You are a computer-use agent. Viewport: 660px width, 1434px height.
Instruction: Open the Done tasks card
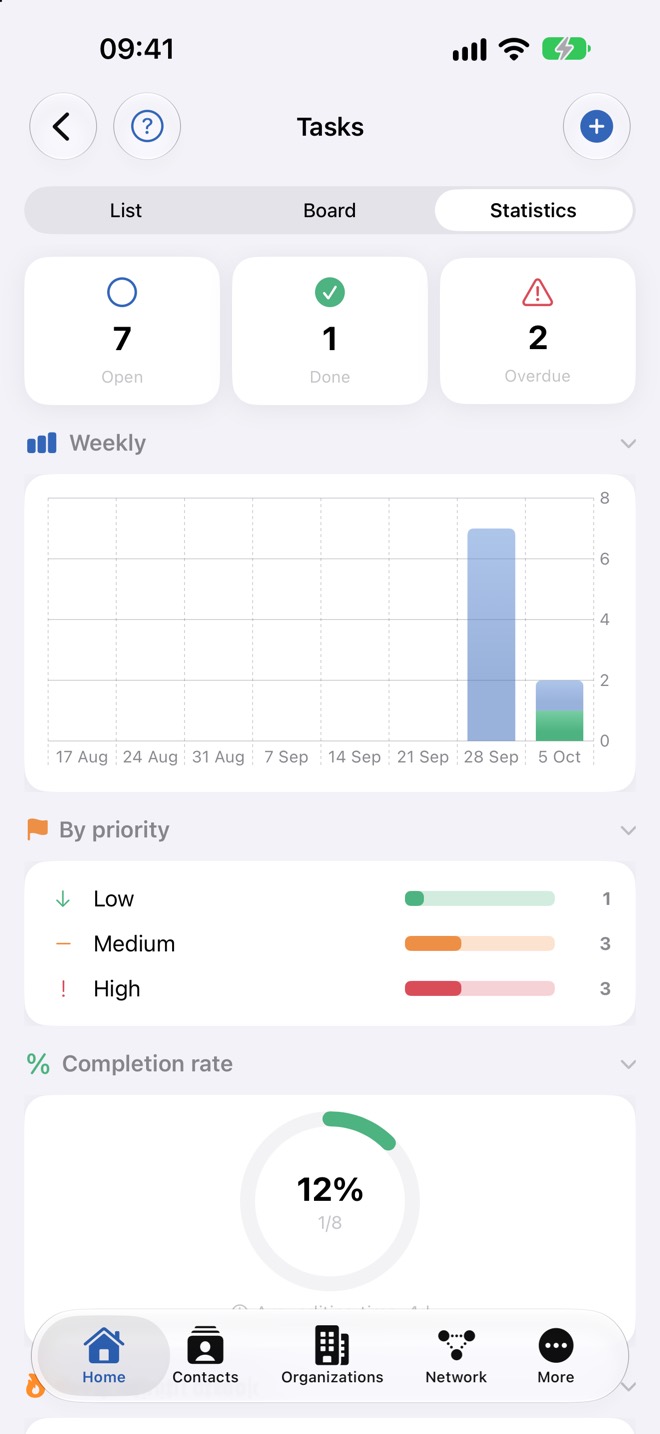pos(330,331)
